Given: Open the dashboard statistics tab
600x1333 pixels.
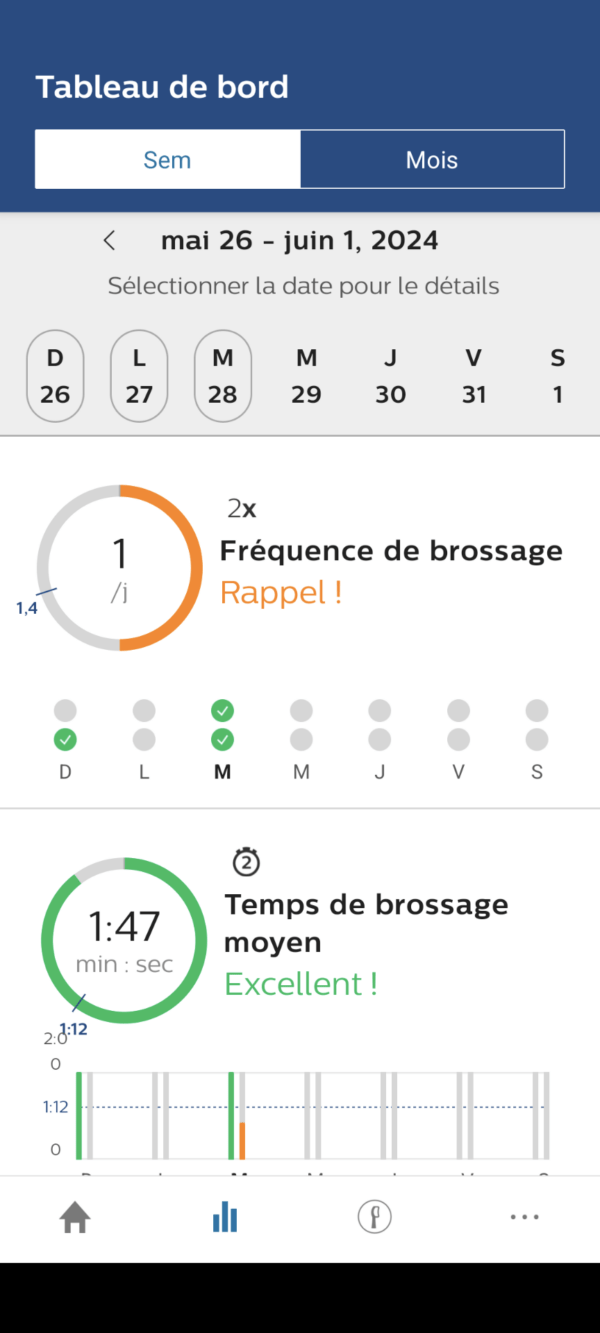Looking at the screenshot, I should 225,1217.
